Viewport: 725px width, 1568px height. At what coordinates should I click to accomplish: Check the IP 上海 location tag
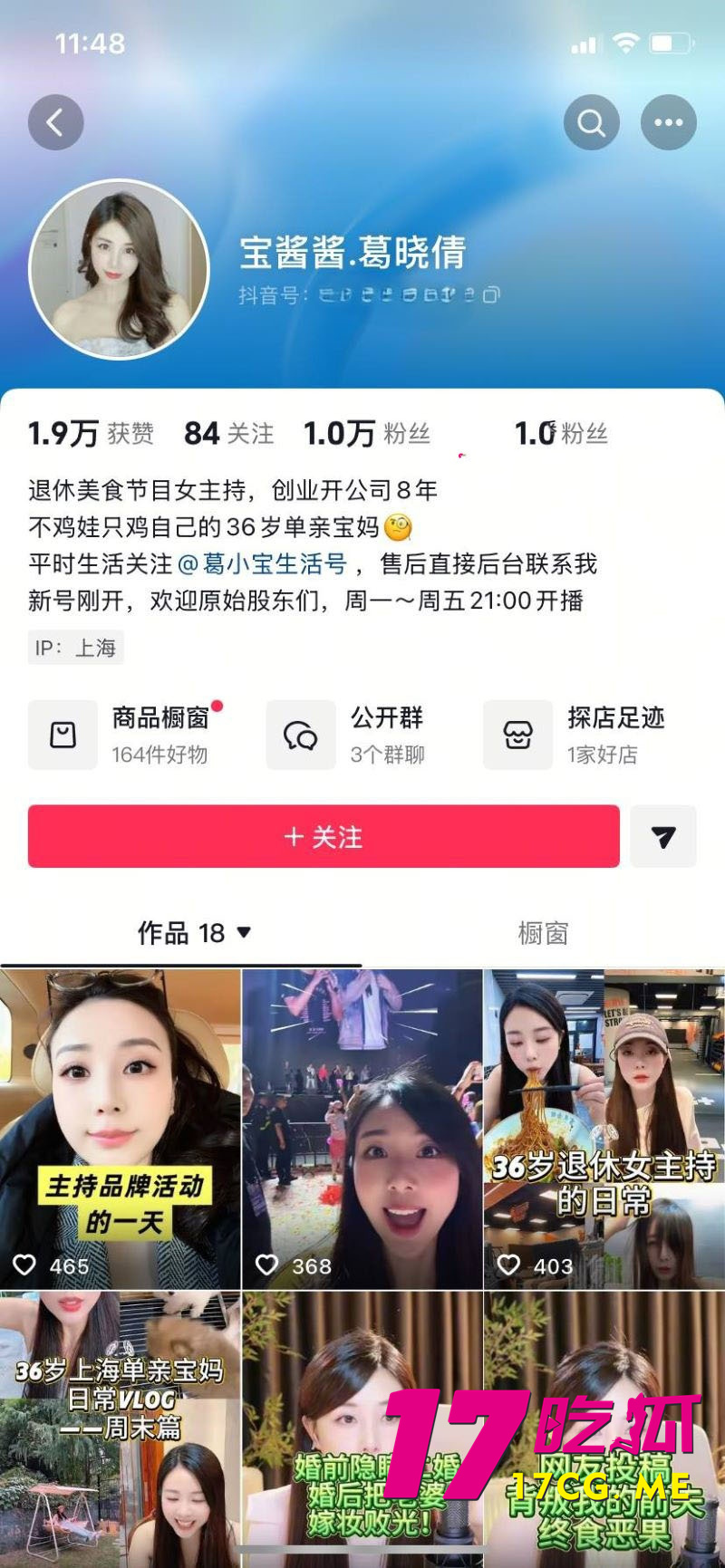coord(74,647)
